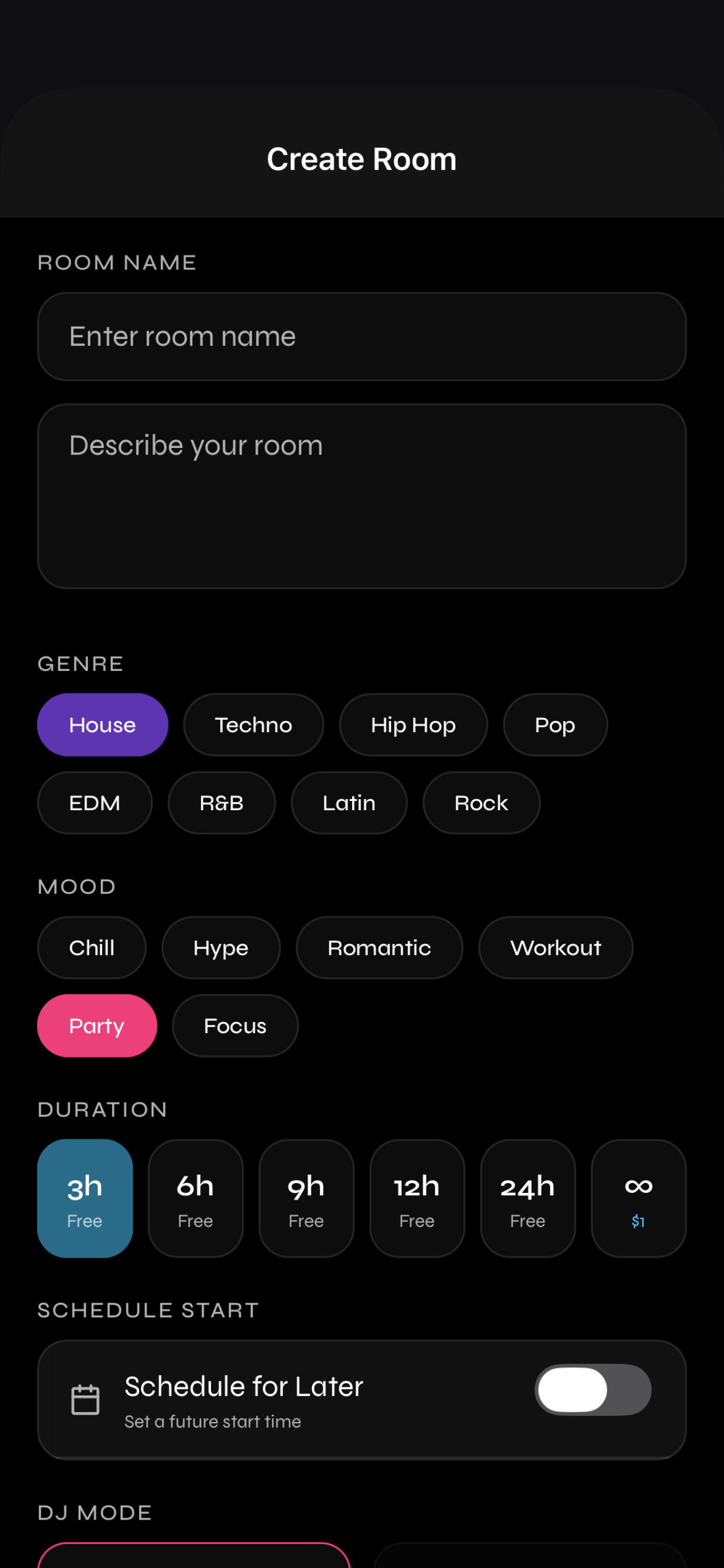The height and width of the screenshot is (1568, 724).
Task: Tap the Enter room name field
Action: (x=361, y=337)
